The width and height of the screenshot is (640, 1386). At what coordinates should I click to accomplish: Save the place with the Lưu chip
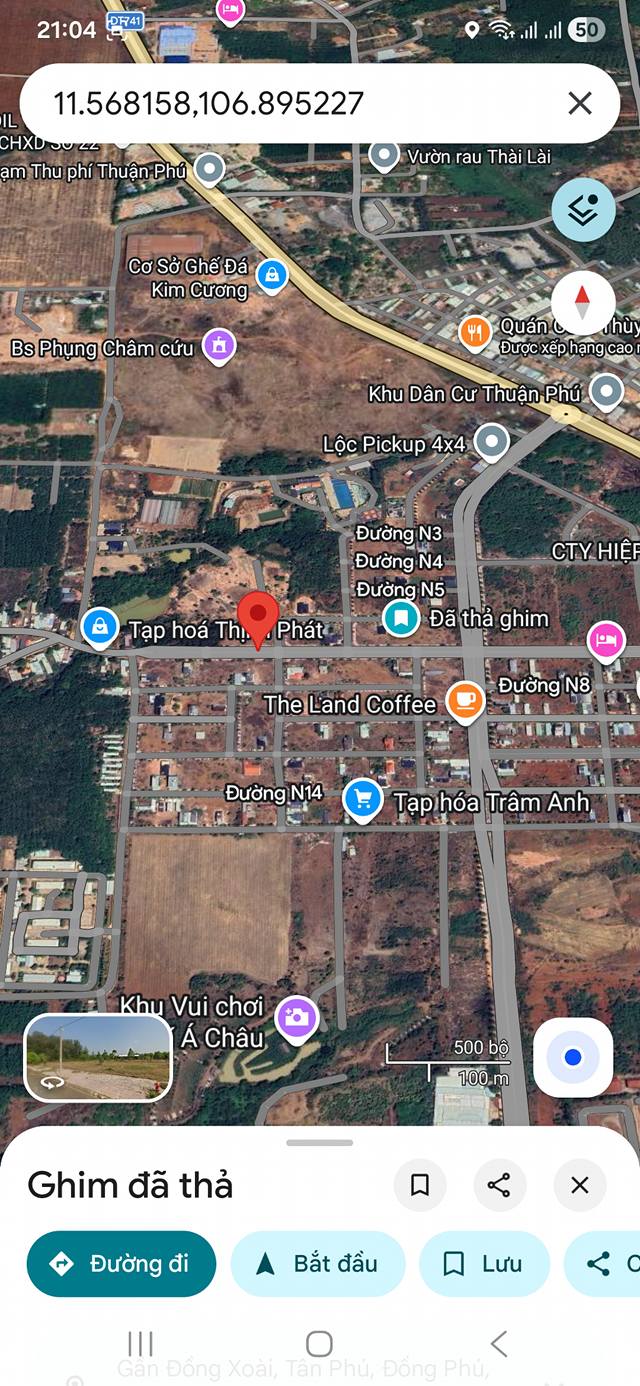(x=484, y=1264)
